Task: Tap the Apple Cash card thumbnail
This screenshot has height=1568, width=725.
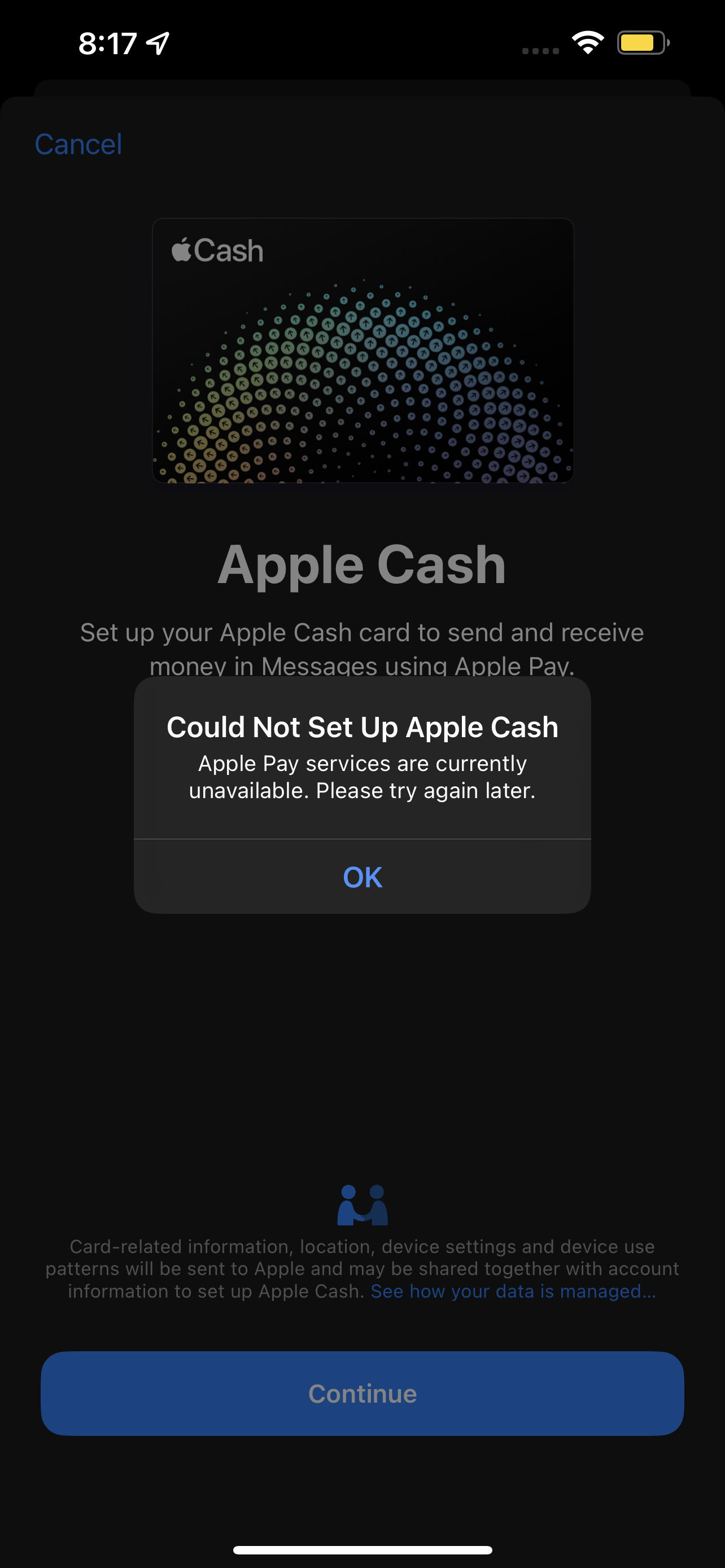Action: [362, 350]
